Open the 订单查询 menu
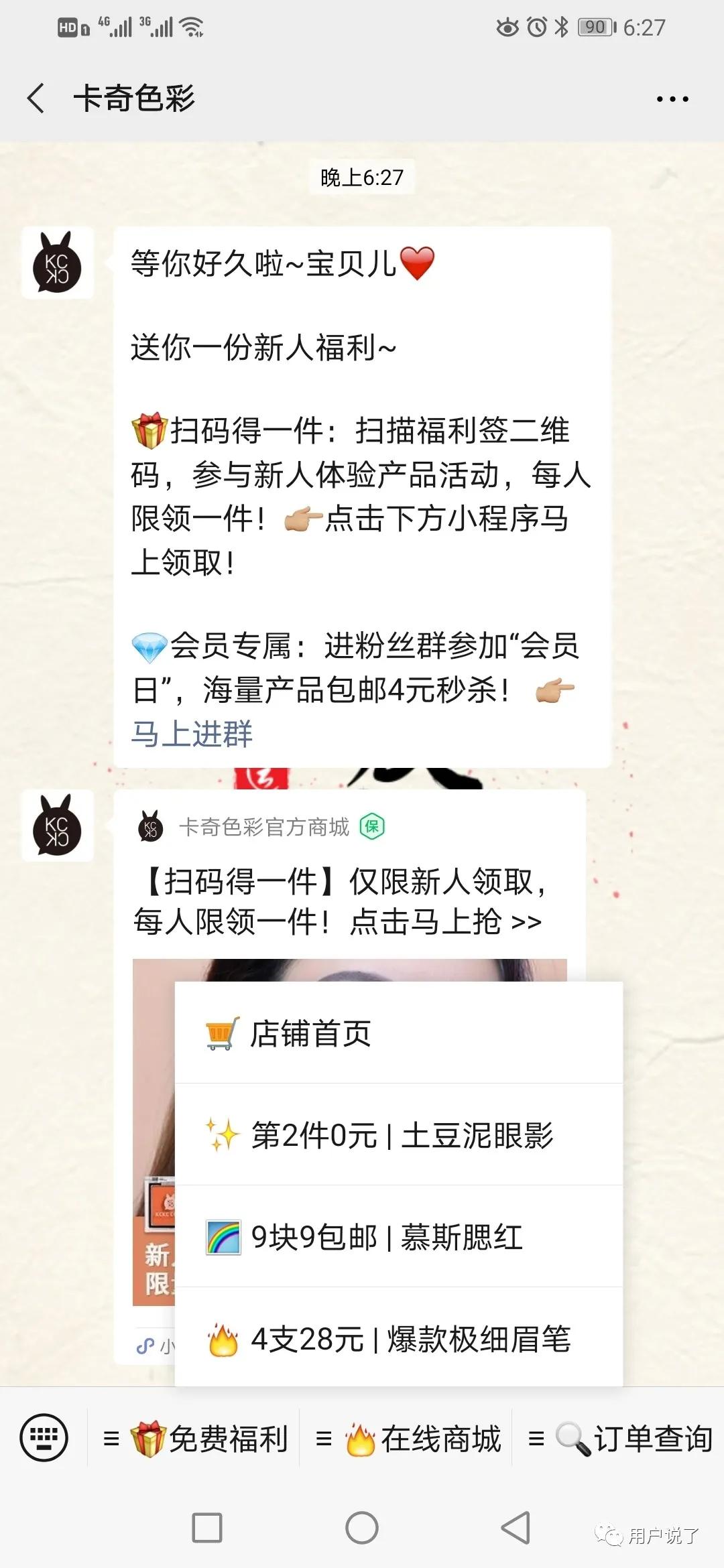This screenshot has width=724, height=1568. [619, 1438]
